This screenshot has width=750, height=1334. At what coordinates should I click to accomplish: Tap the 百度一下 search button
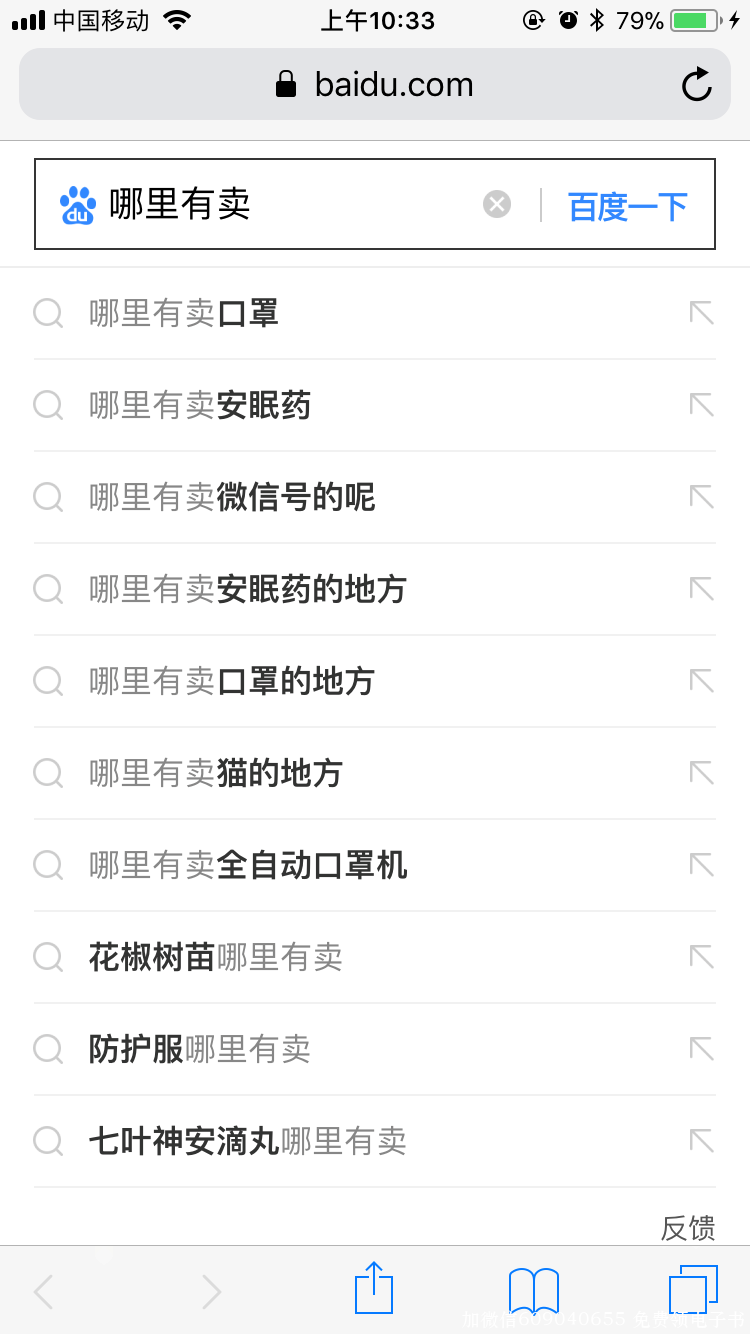tap(628, 207)
